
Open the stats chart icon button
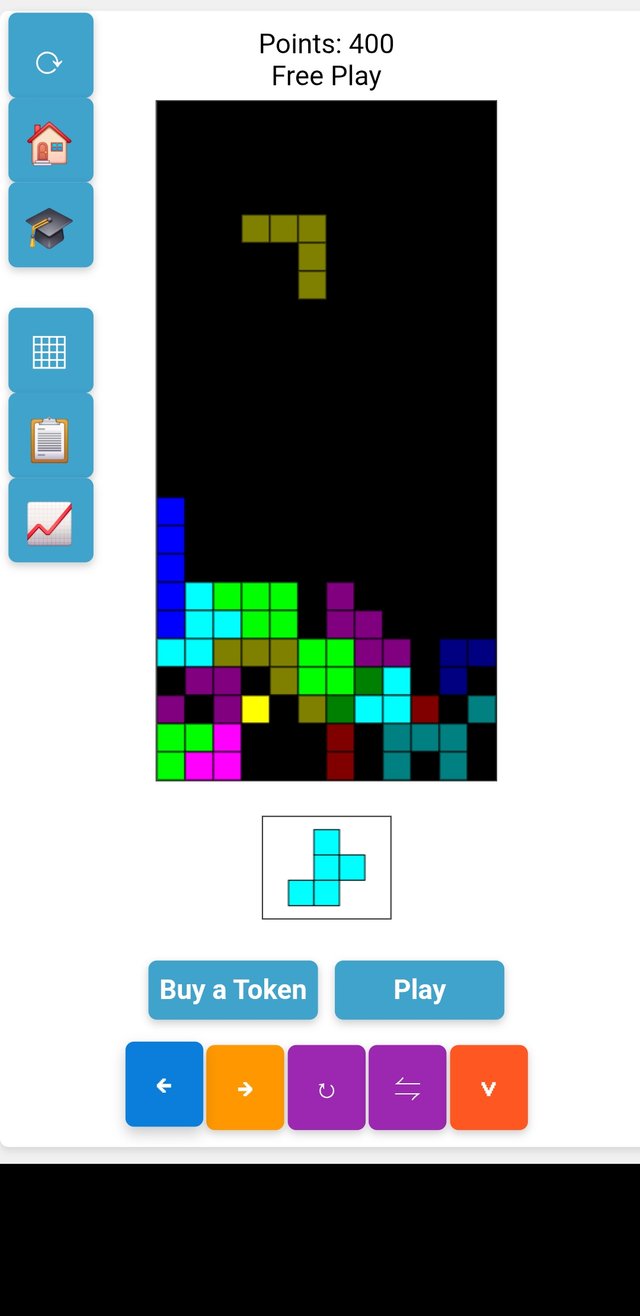[50, 521]
